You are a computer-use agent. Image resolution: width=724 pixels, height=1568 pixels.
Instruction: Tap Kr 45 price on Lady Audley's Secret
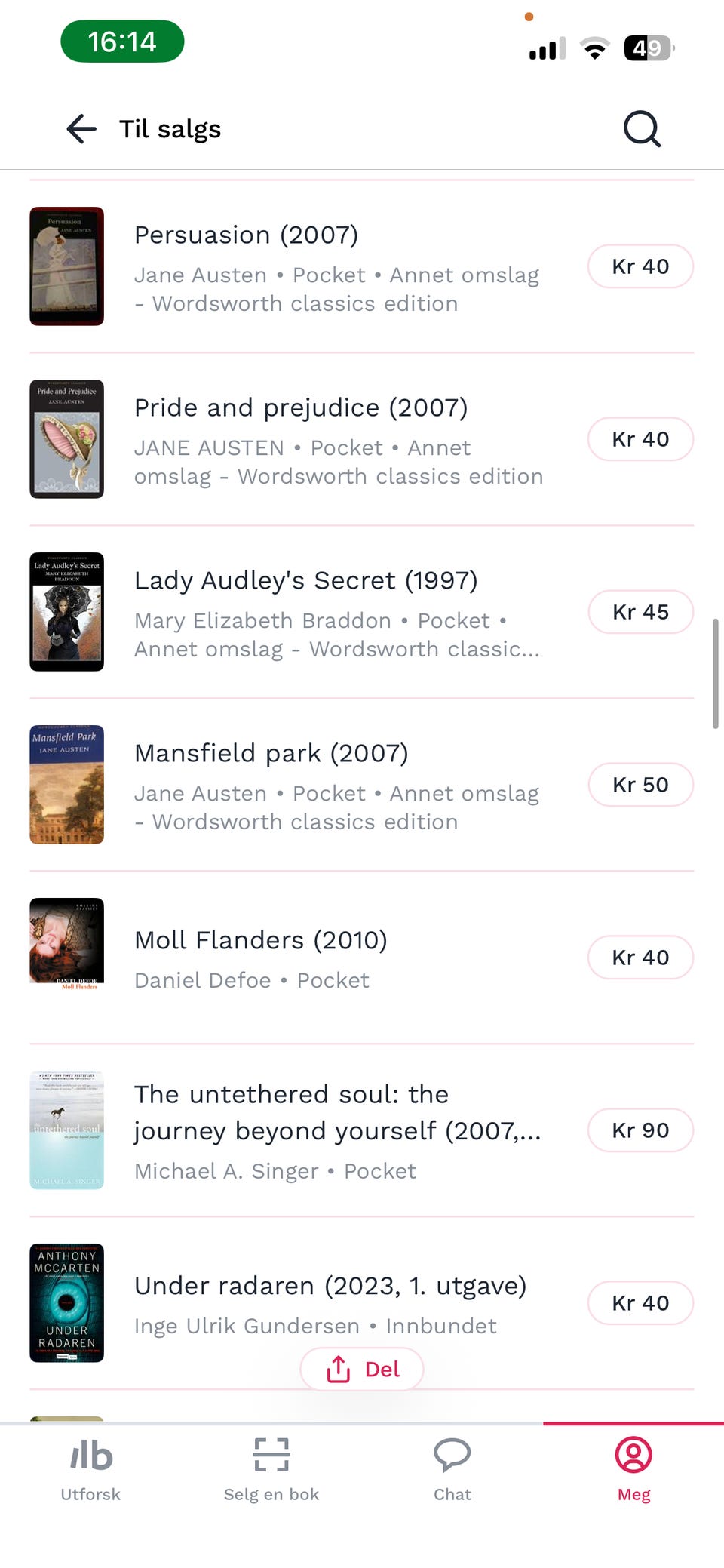(640, 611)
